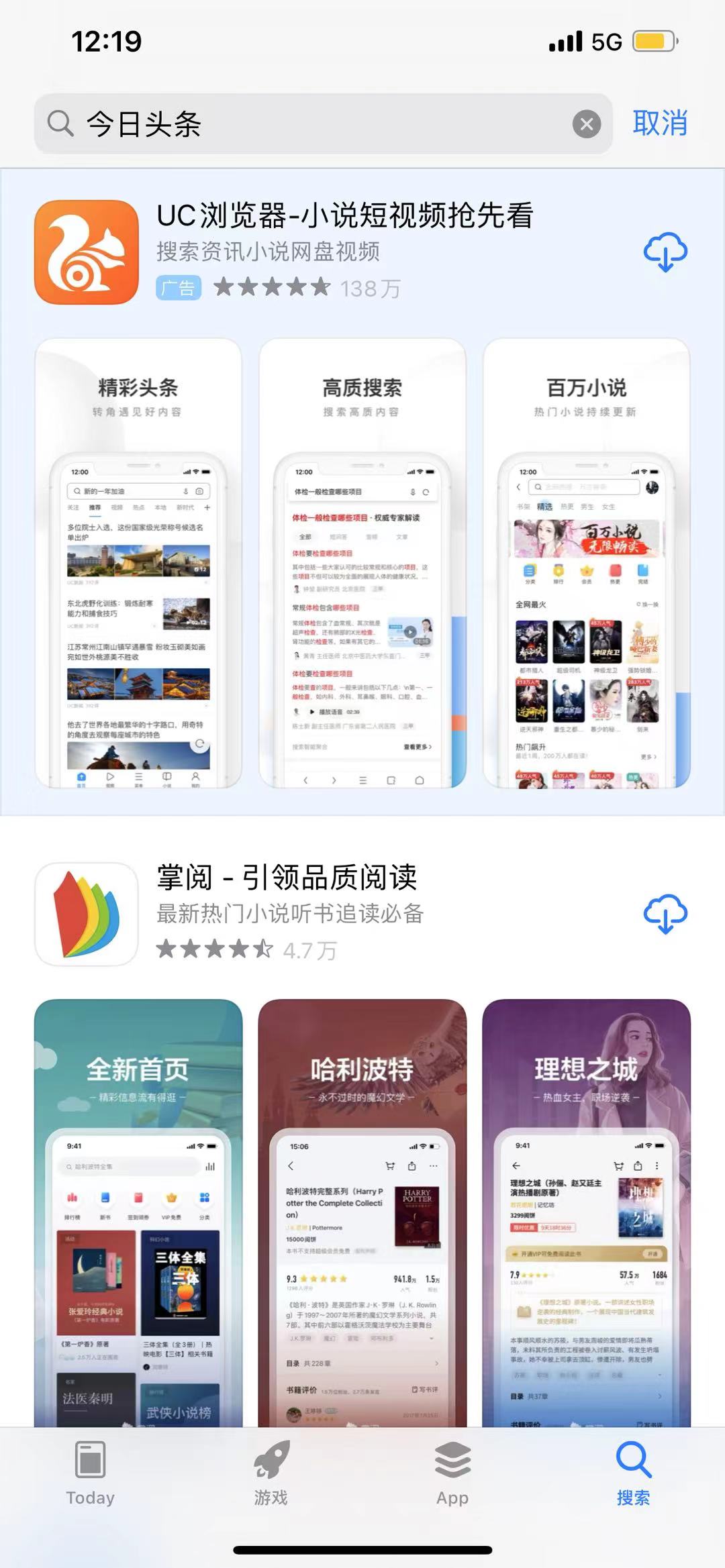Viewport: 725px width, 1568px height.
Task: Download 掌阅 via the cloud icon
Action: (665, 914)
